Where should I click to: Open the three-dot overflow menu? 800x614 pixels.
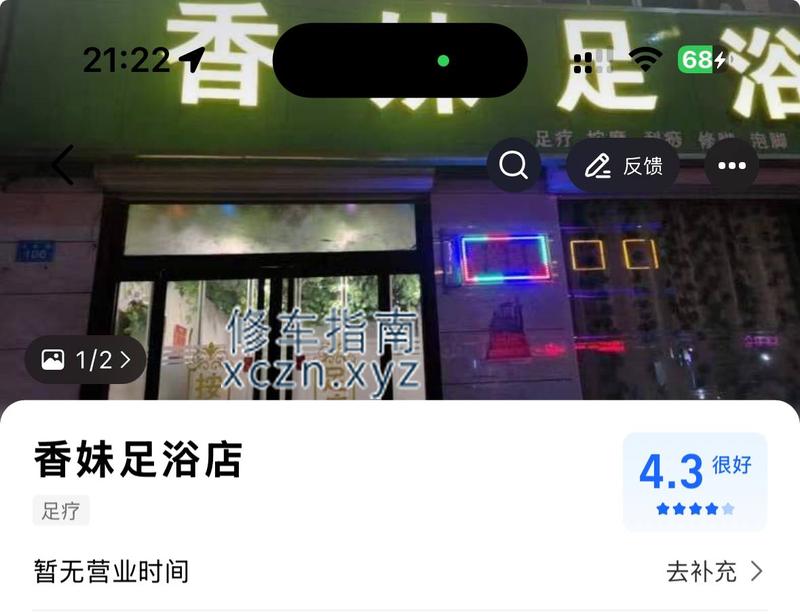(x=732, y=166)
